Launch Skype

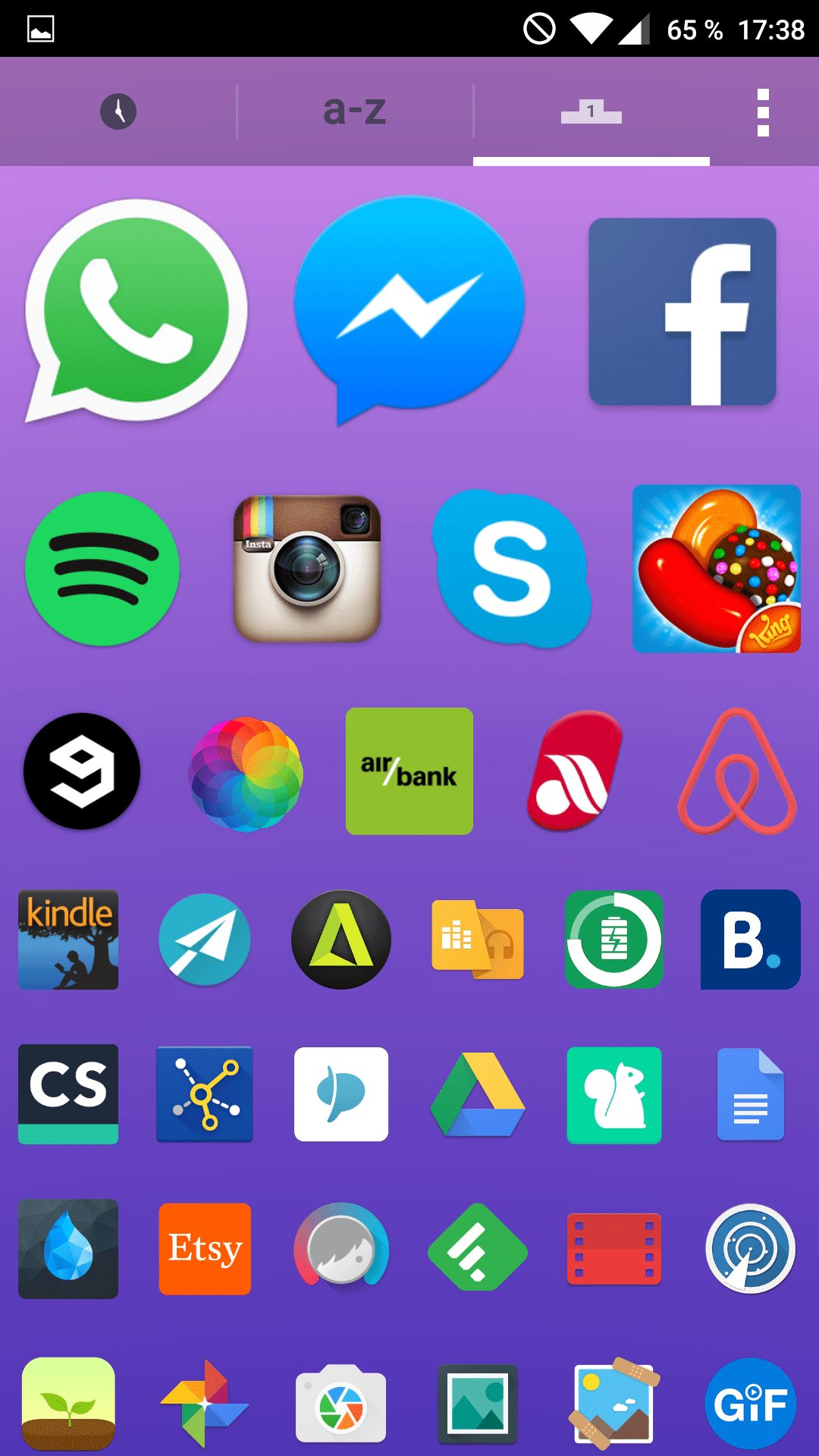[x=512, y=569]
